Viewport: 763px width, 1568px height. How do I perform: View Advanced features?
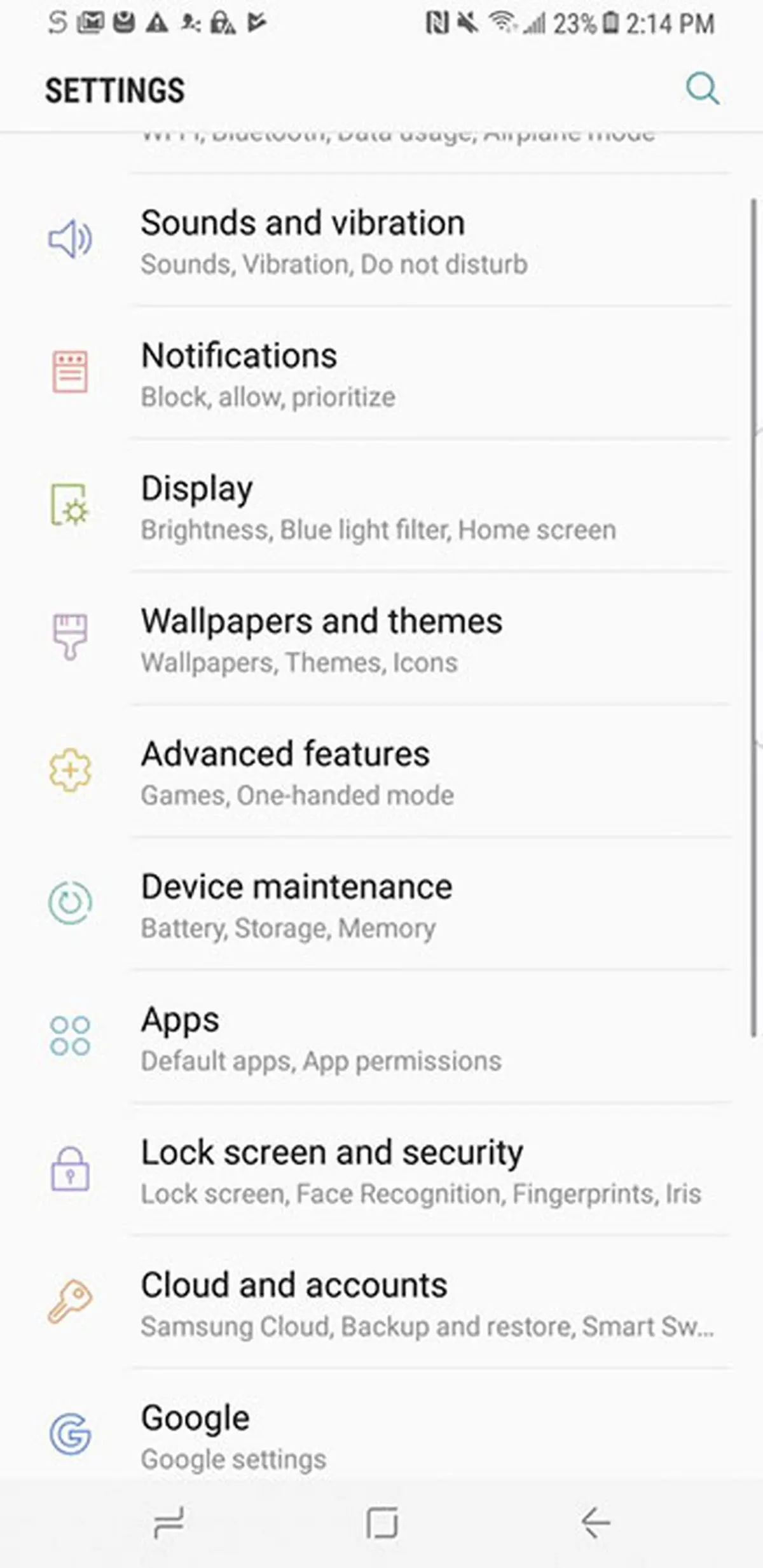(x=381, y=773)
